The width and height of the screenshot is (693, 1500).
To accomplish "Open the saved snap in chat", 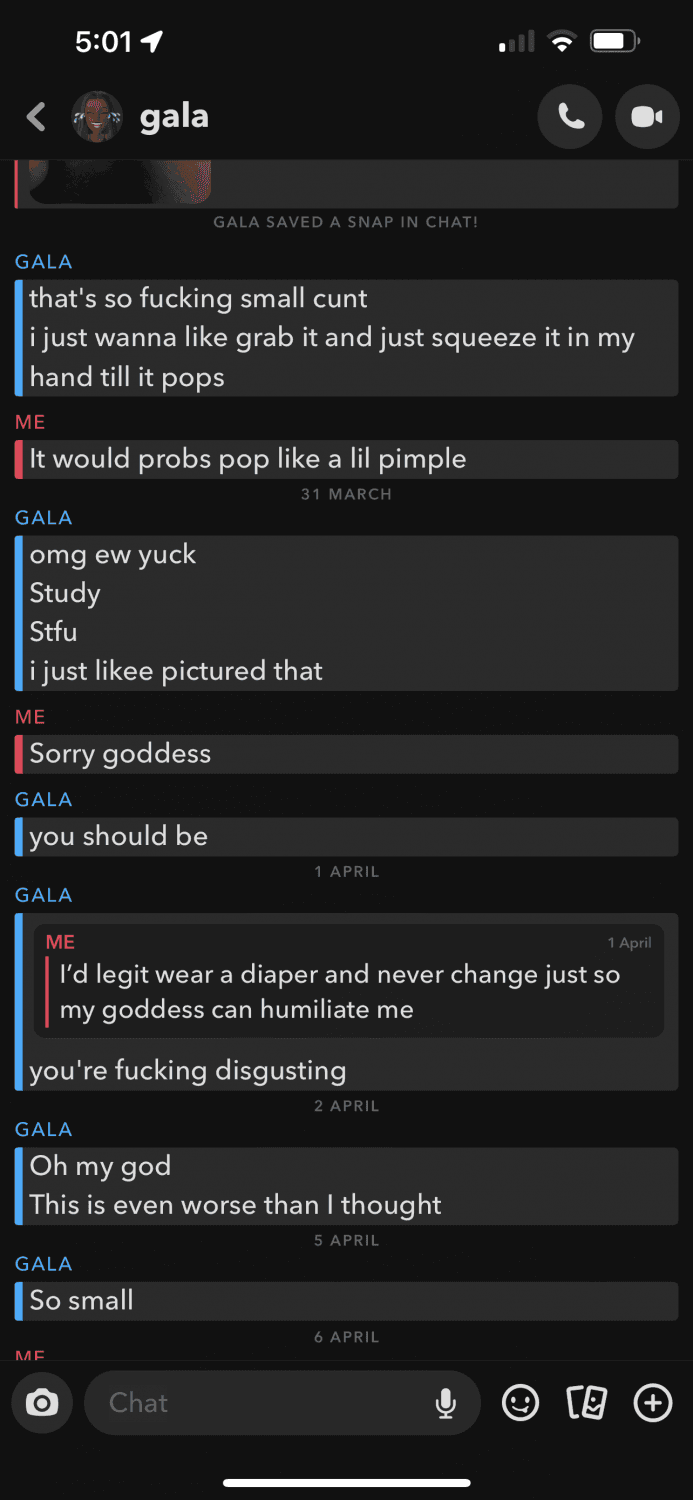I will pos(120,182).
